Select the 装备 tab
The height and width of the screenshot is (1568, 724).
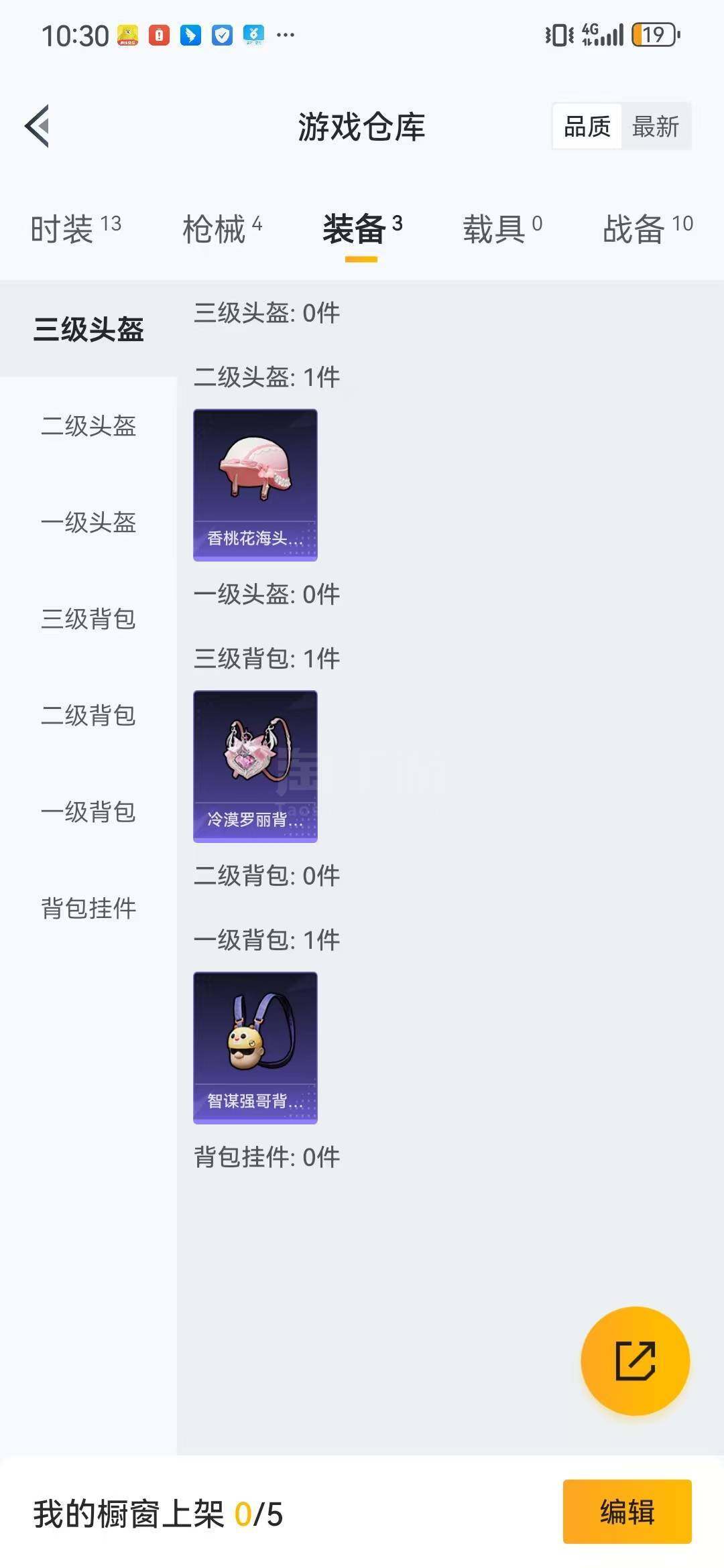(x=362, y=228)
